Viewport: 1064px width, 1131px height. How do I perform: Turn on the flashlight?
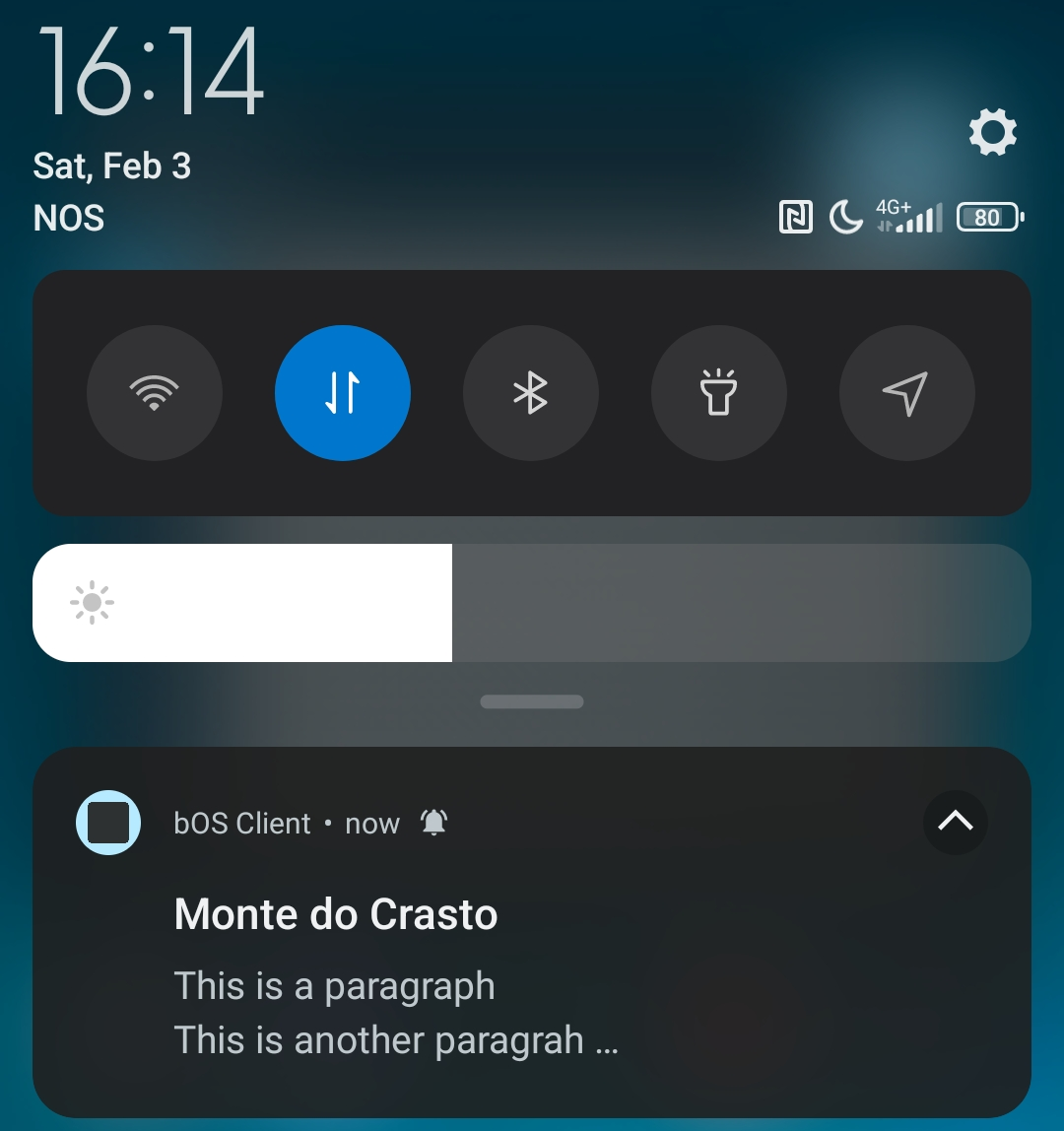719,393
